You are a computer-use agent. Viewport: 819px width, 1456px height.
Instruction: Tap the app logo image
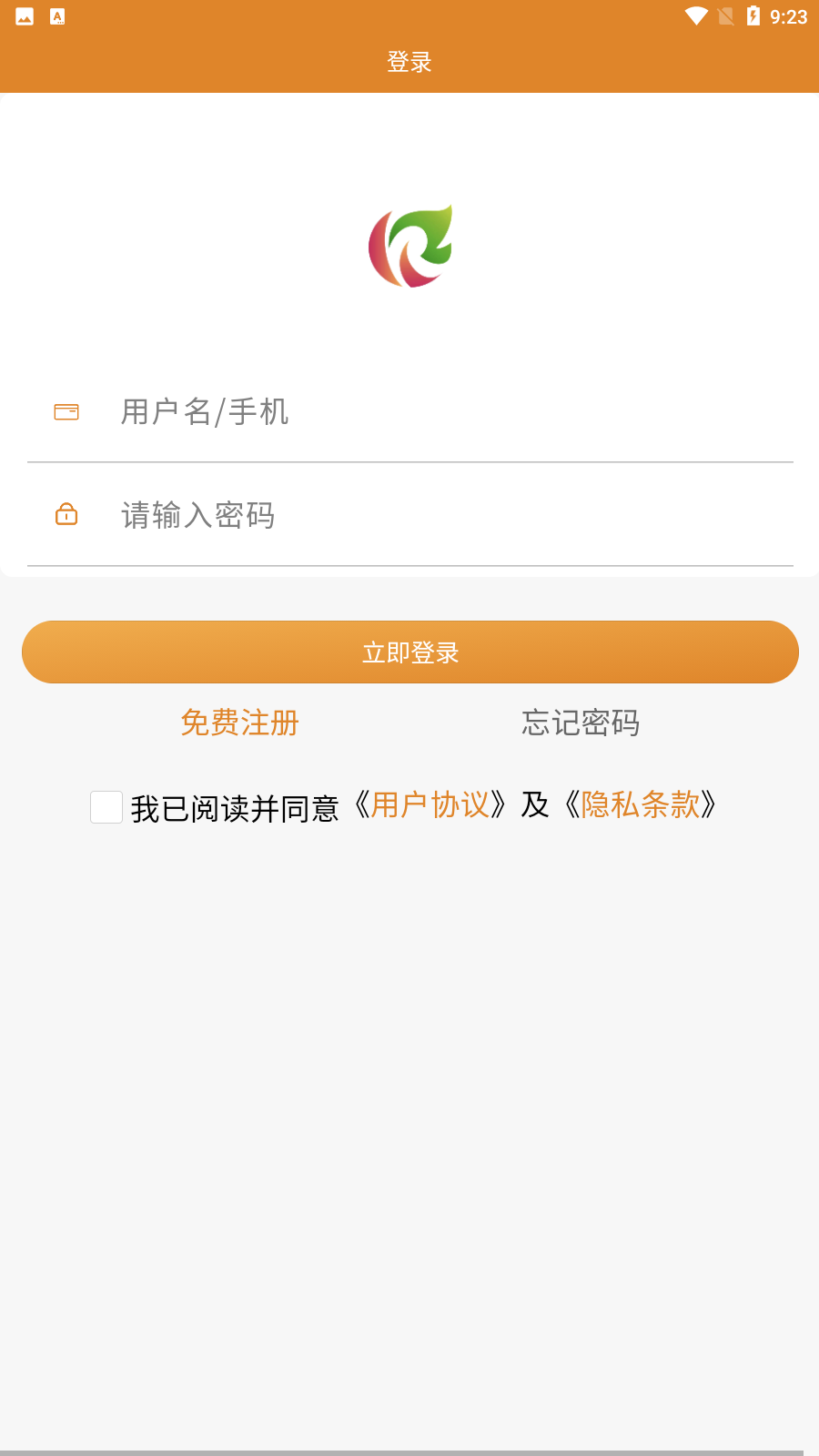point(409,246)
